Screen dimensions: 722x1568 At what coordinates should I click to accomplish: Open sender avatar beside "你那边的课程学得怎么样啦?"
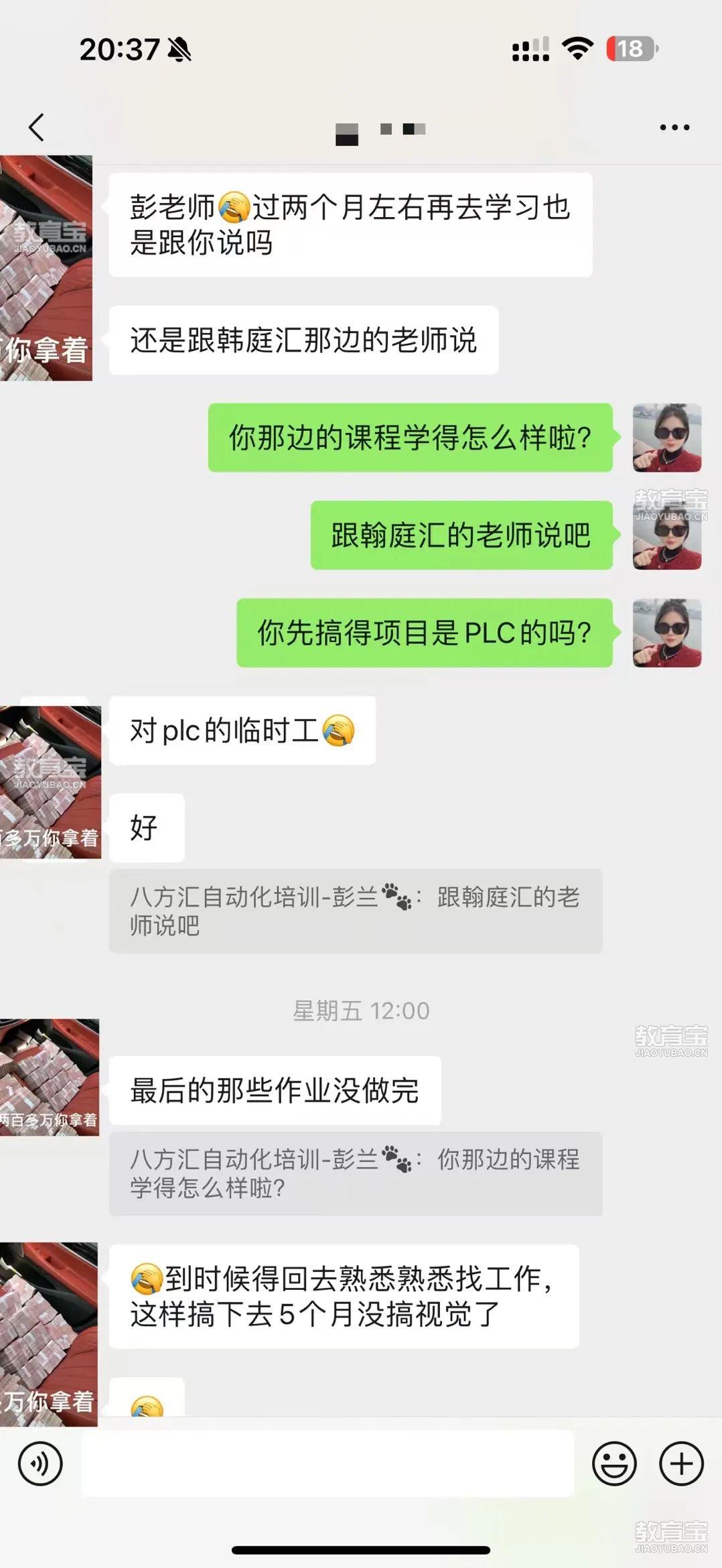[x=666, y=438]
